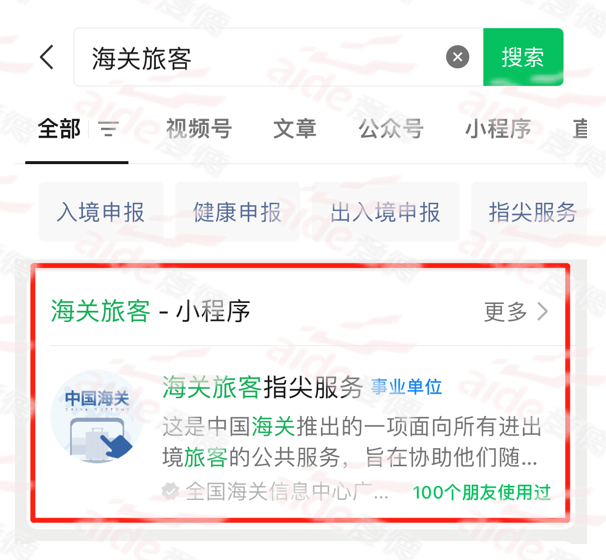View 更多 mini program results
The width and height of the screenshot is (606, 560).
click(516, 312)
